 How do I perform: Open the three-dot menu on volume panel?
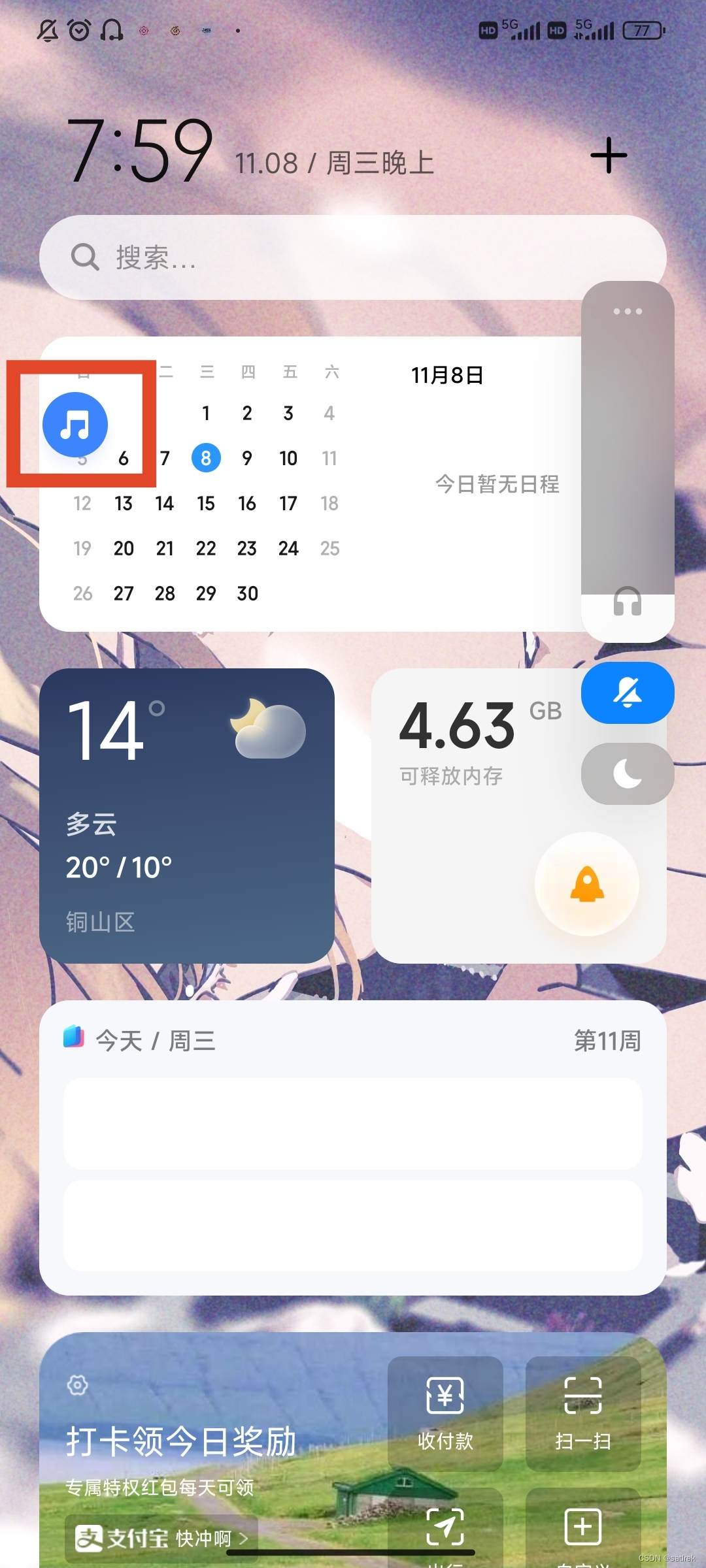click(628, 311)
